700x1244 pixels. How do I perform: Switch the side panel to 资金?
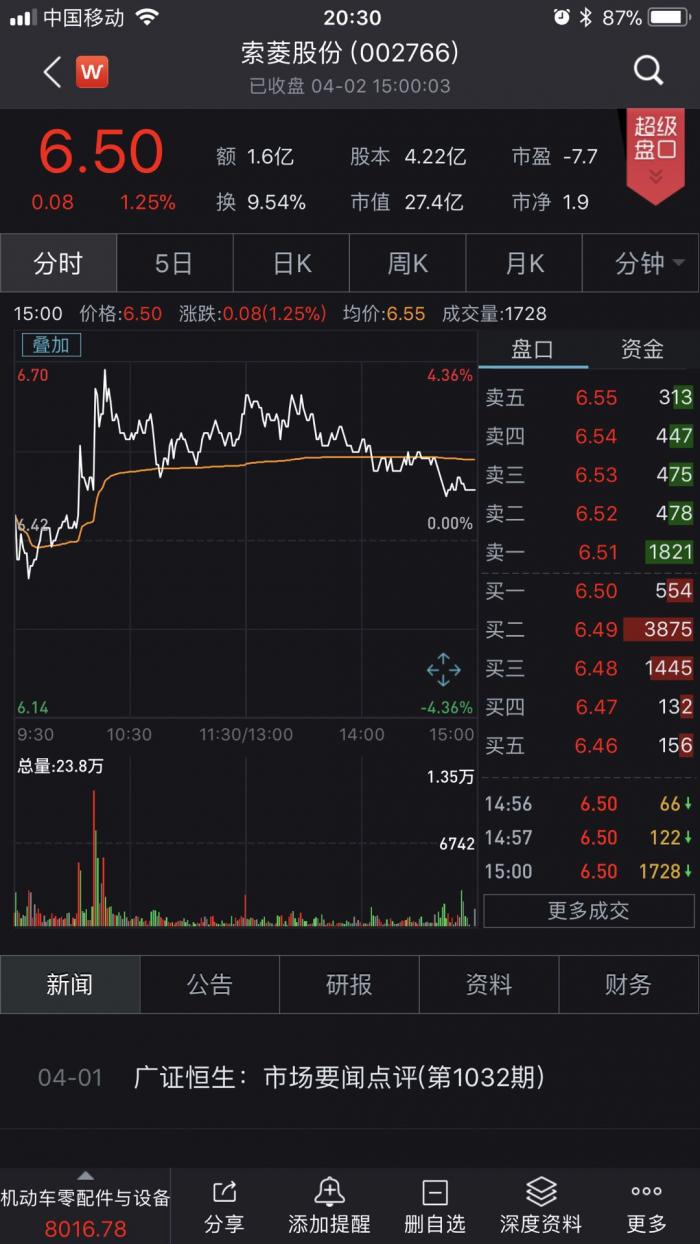(x=642, y=349)
